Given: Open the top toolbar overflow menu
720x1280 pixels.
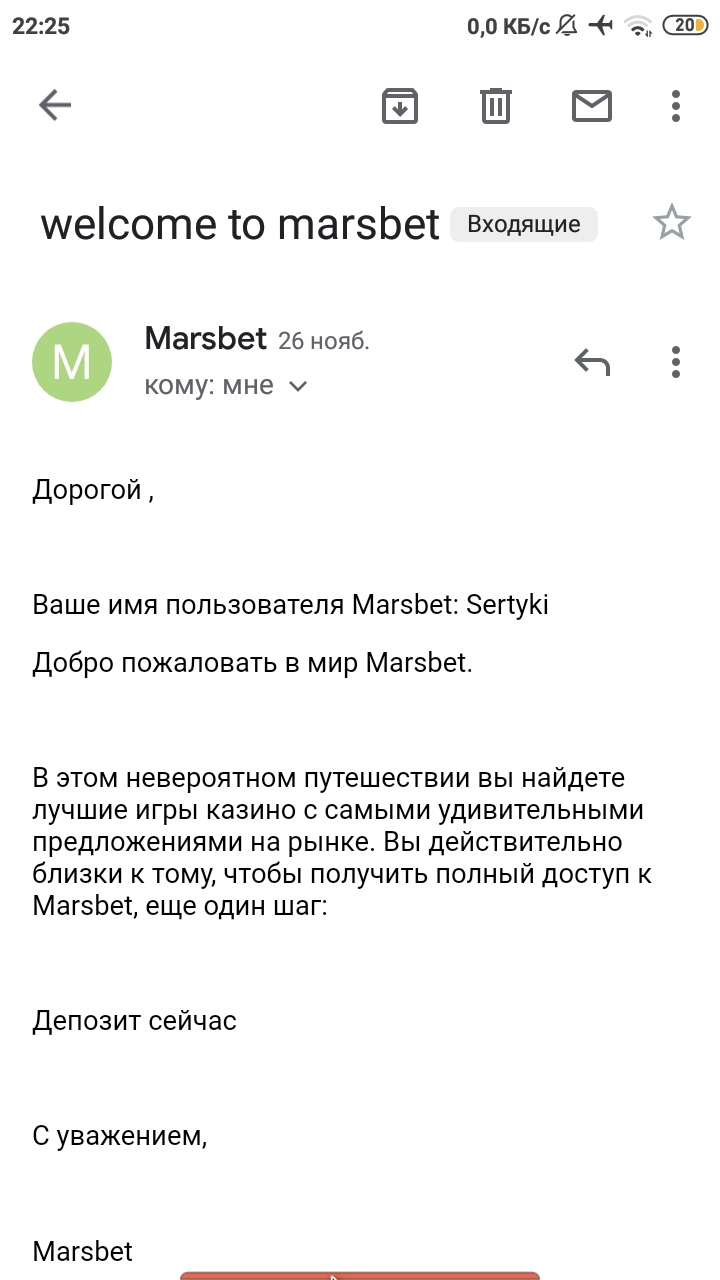Looking at the screenshot, I should (x=676, y=105).
